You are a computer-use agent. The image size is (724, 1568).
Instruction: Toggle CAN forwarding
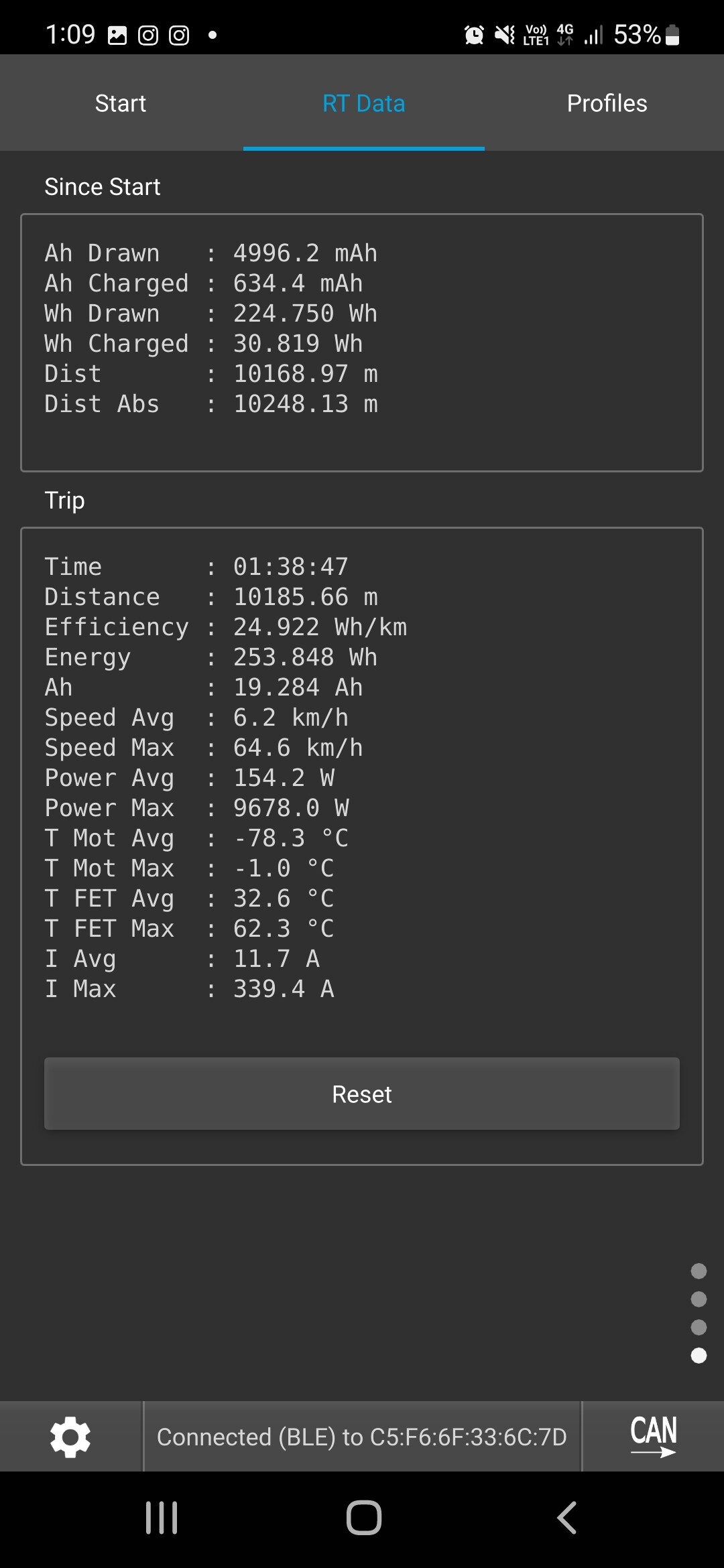click(654, 1437)
